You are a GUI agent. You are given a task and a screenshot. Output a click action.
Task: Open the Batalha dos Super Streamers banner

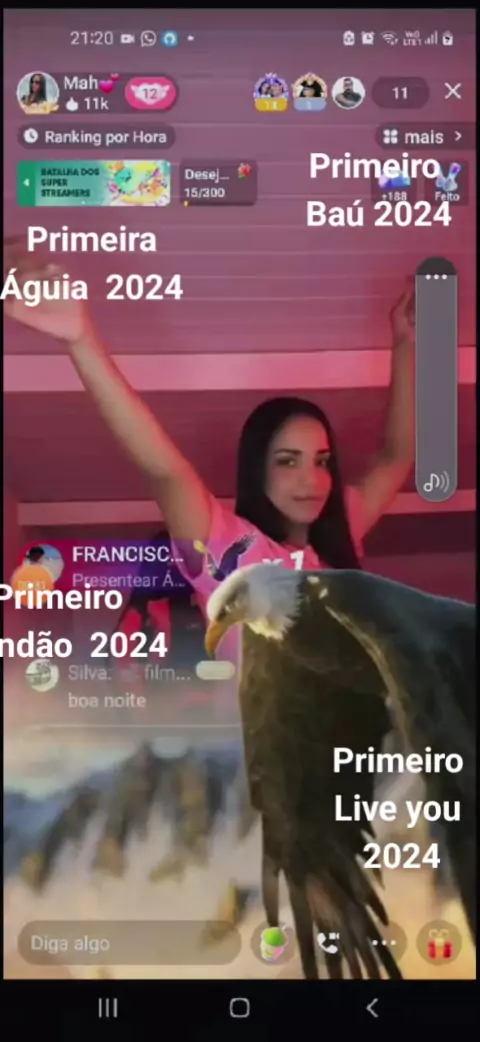point(94,183)
